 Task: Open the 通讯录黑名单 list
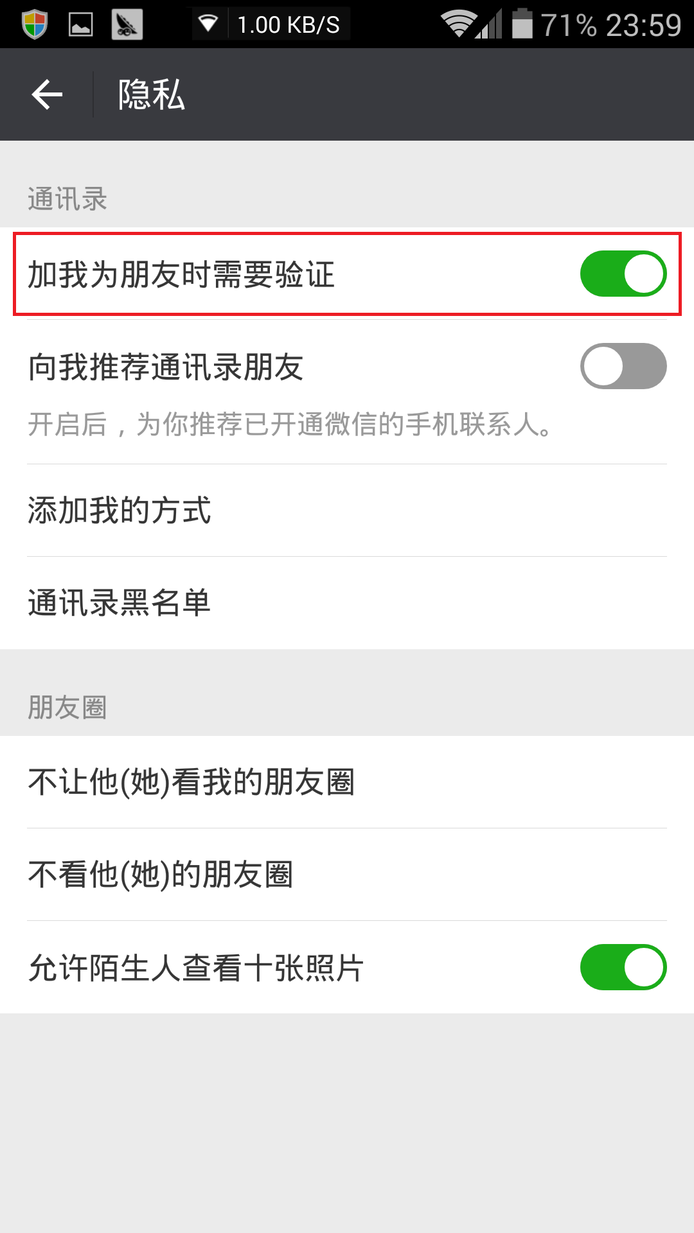[347, 603]
